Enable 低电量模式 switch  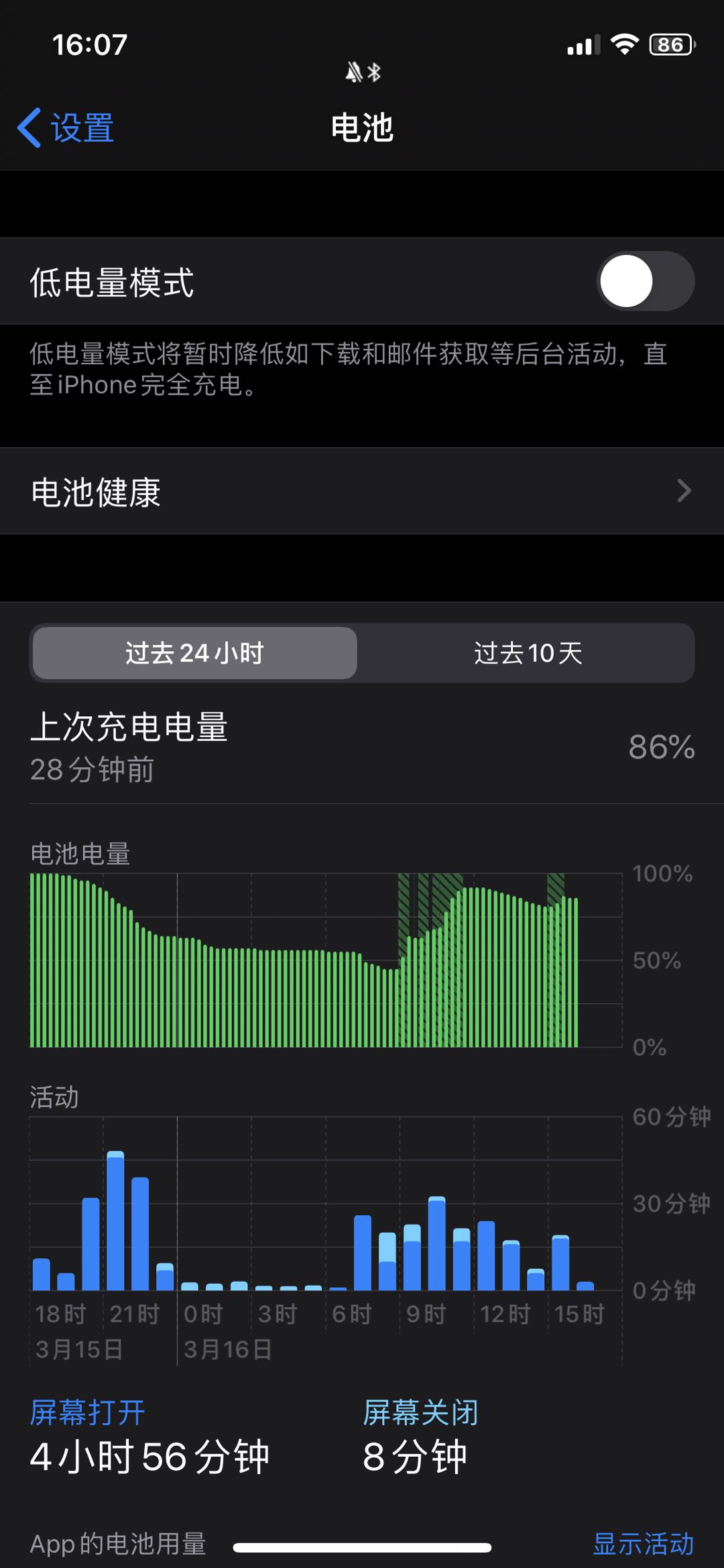[645, 281]
